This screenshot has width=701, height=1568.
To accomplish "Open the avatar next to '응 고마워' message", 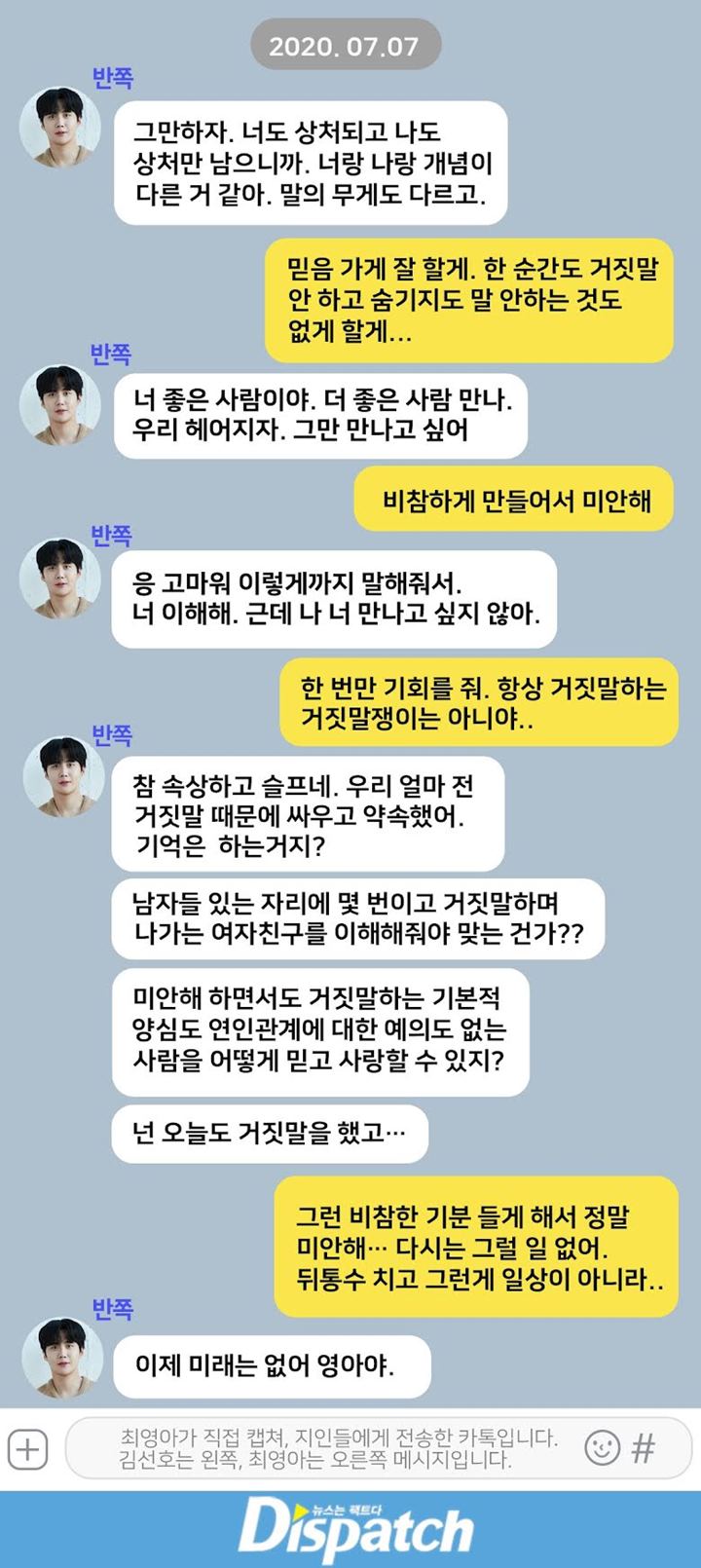I will tap(58, 584).
